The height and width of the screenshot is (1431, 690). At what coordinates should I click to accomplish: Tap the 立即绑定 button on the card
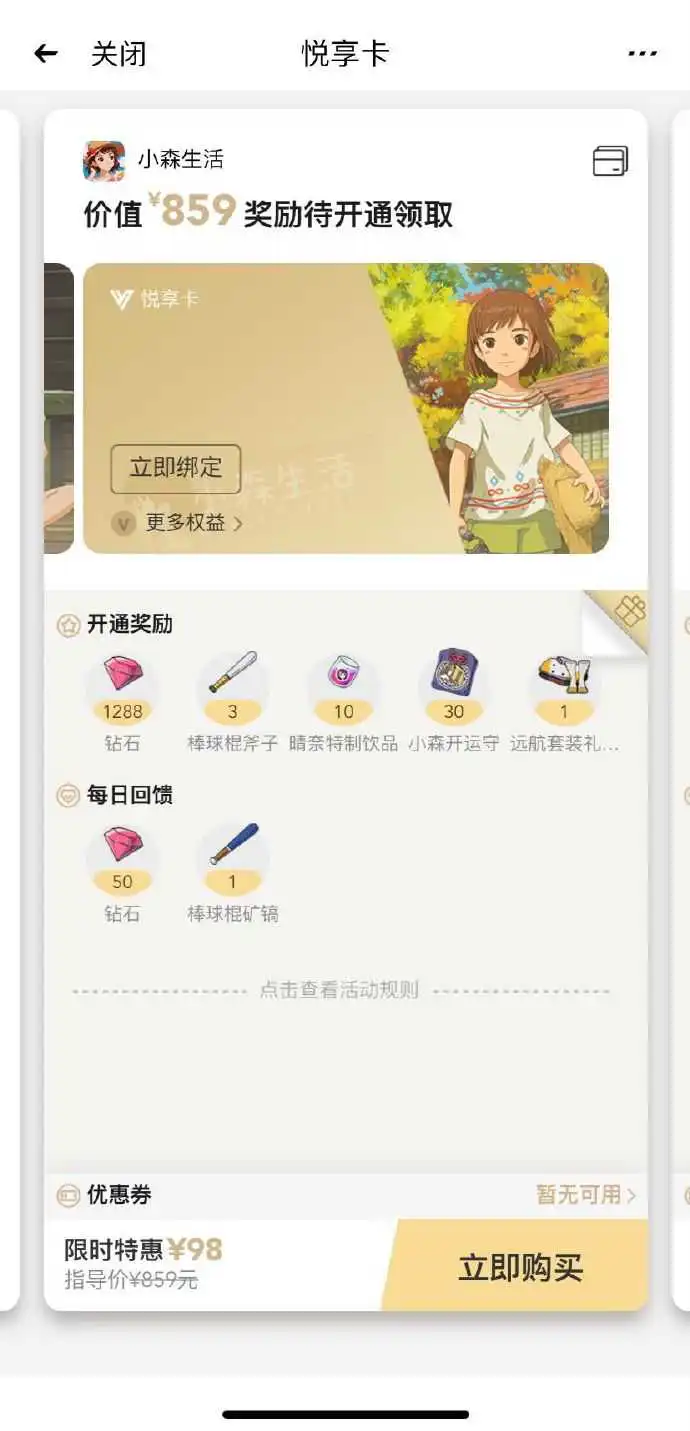point(175,468)
